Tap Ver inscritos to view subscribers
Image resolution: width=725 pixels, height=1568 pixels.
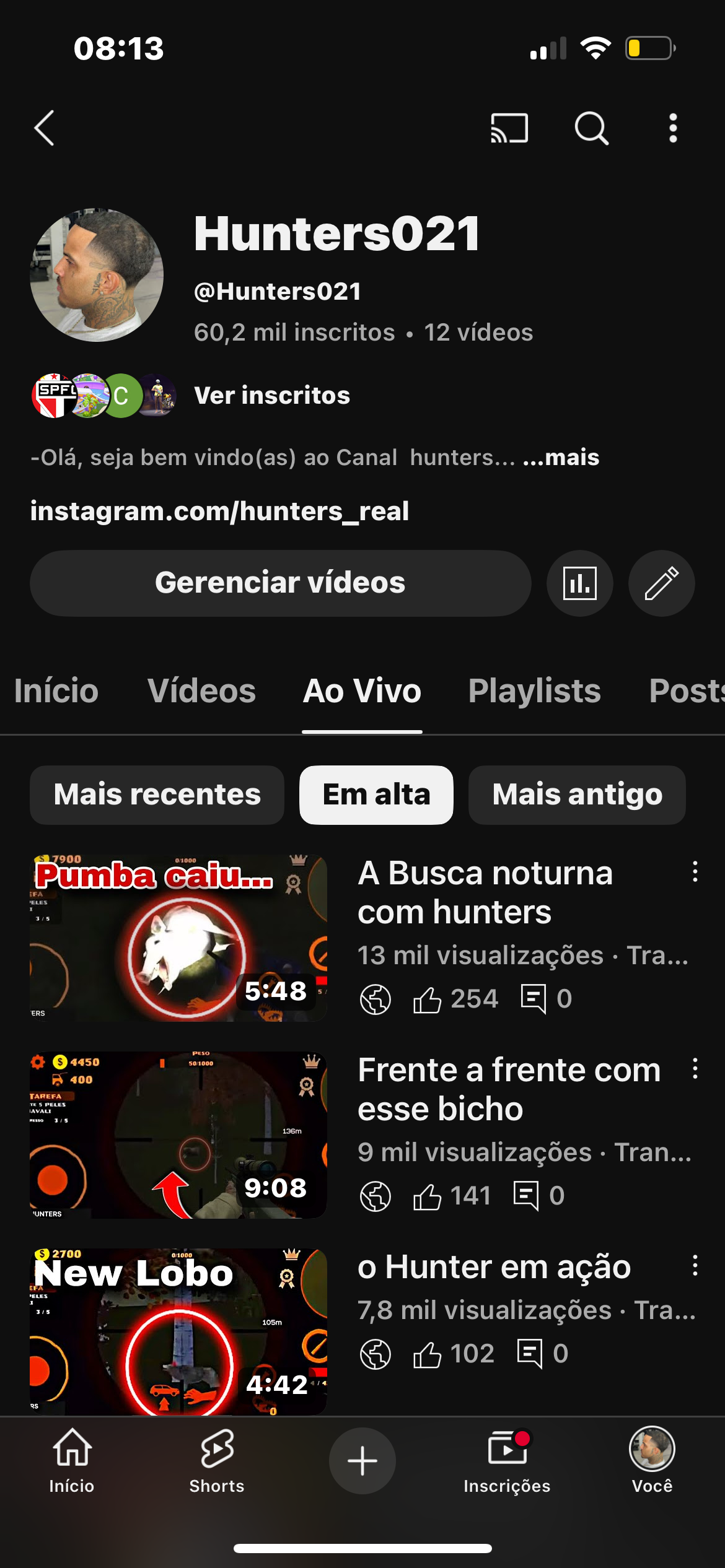(272, 395)
